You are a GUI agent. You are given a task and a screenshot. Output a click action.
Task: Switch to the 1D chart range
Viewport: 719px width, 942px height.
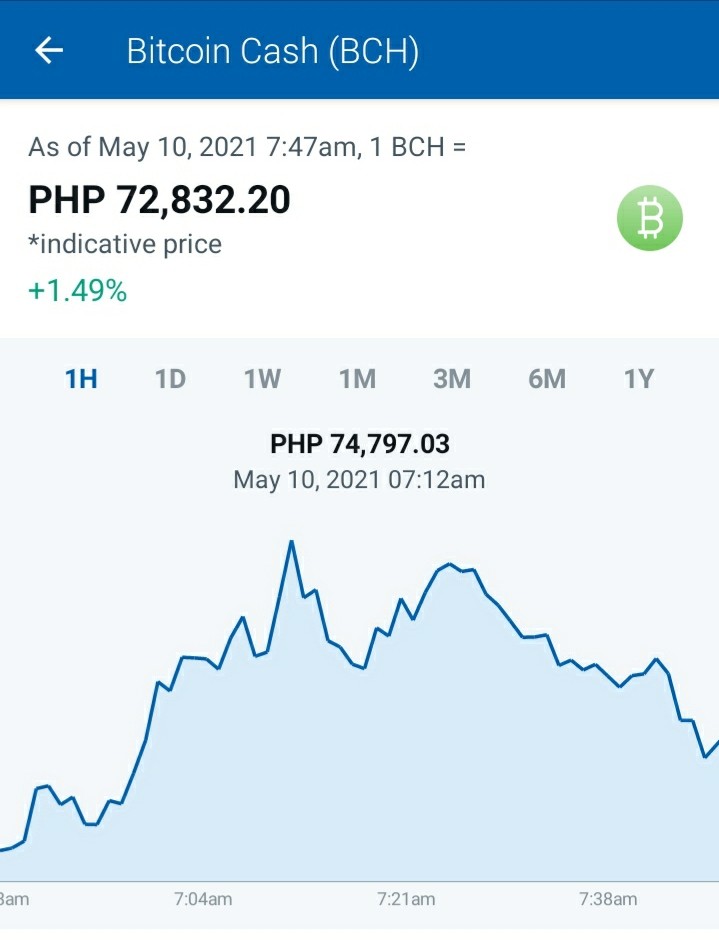tap(171, 379)
